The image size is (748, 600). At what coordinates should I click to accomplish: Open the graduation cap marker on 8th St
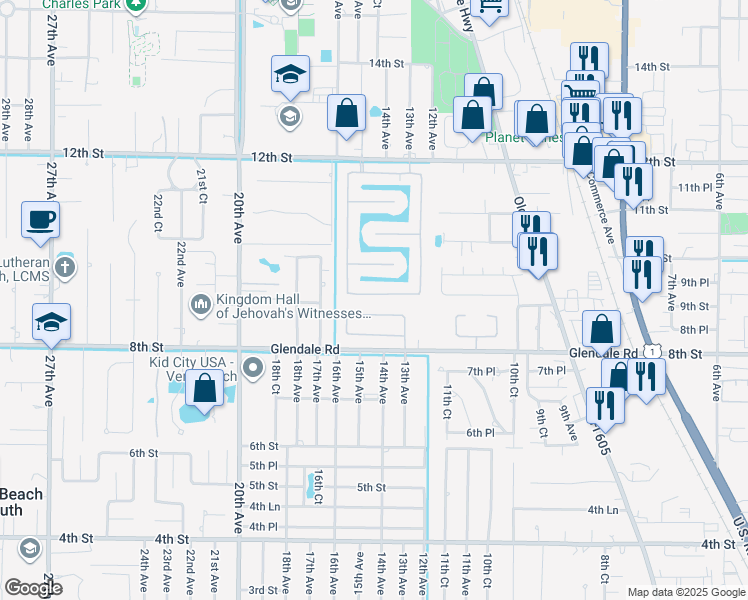click(x=52, y=322)
